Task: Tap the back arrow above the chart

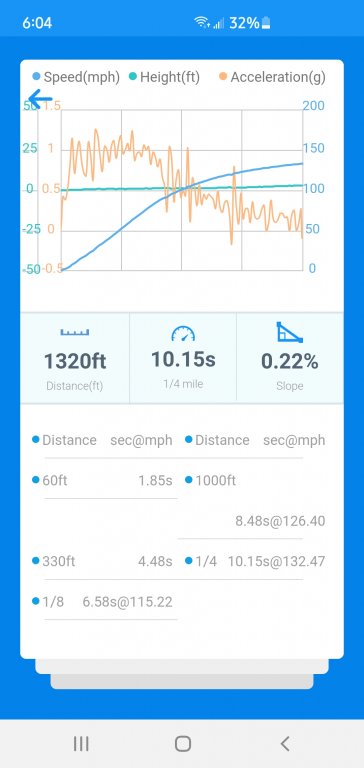Action: click(x=40, y=99)
